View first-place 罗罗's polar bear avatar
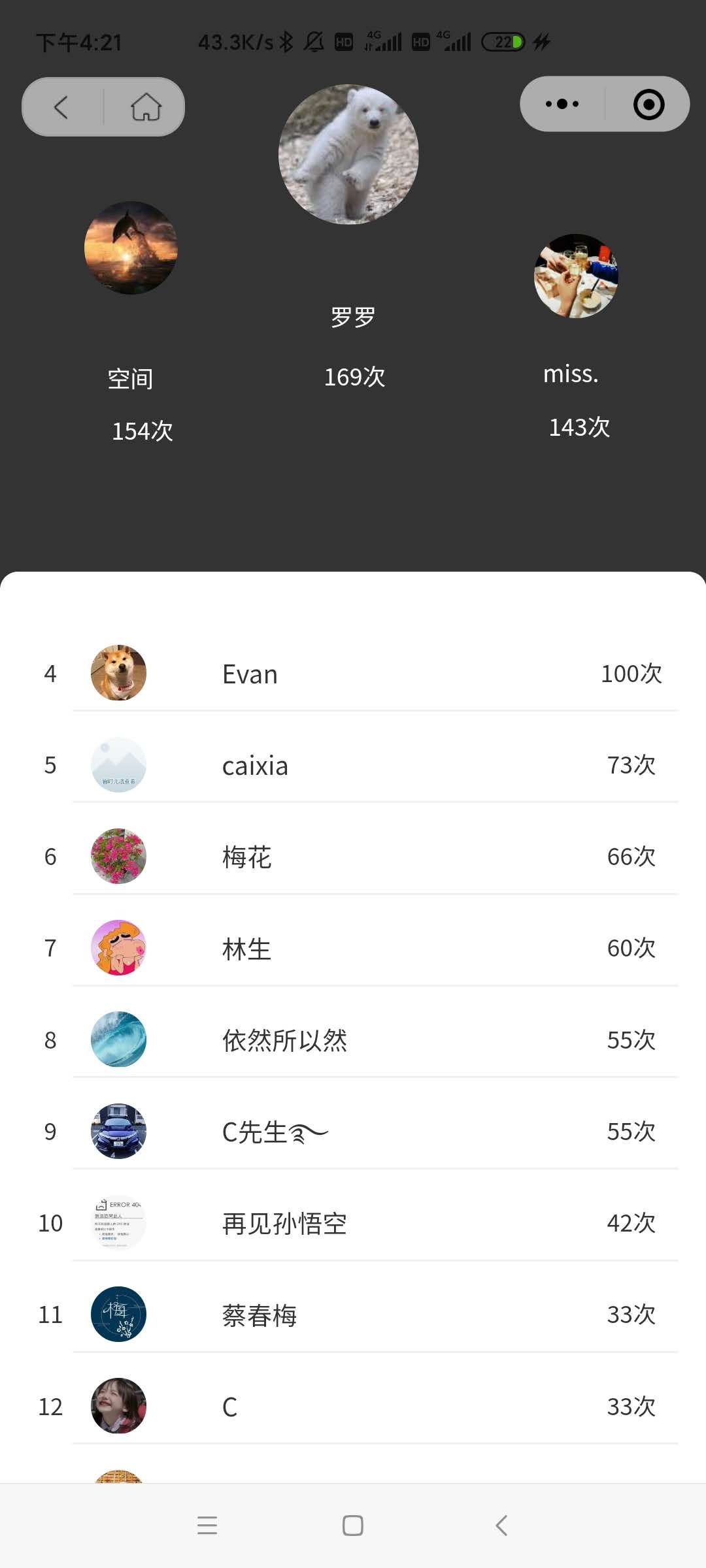 click(x=348, y=155)
